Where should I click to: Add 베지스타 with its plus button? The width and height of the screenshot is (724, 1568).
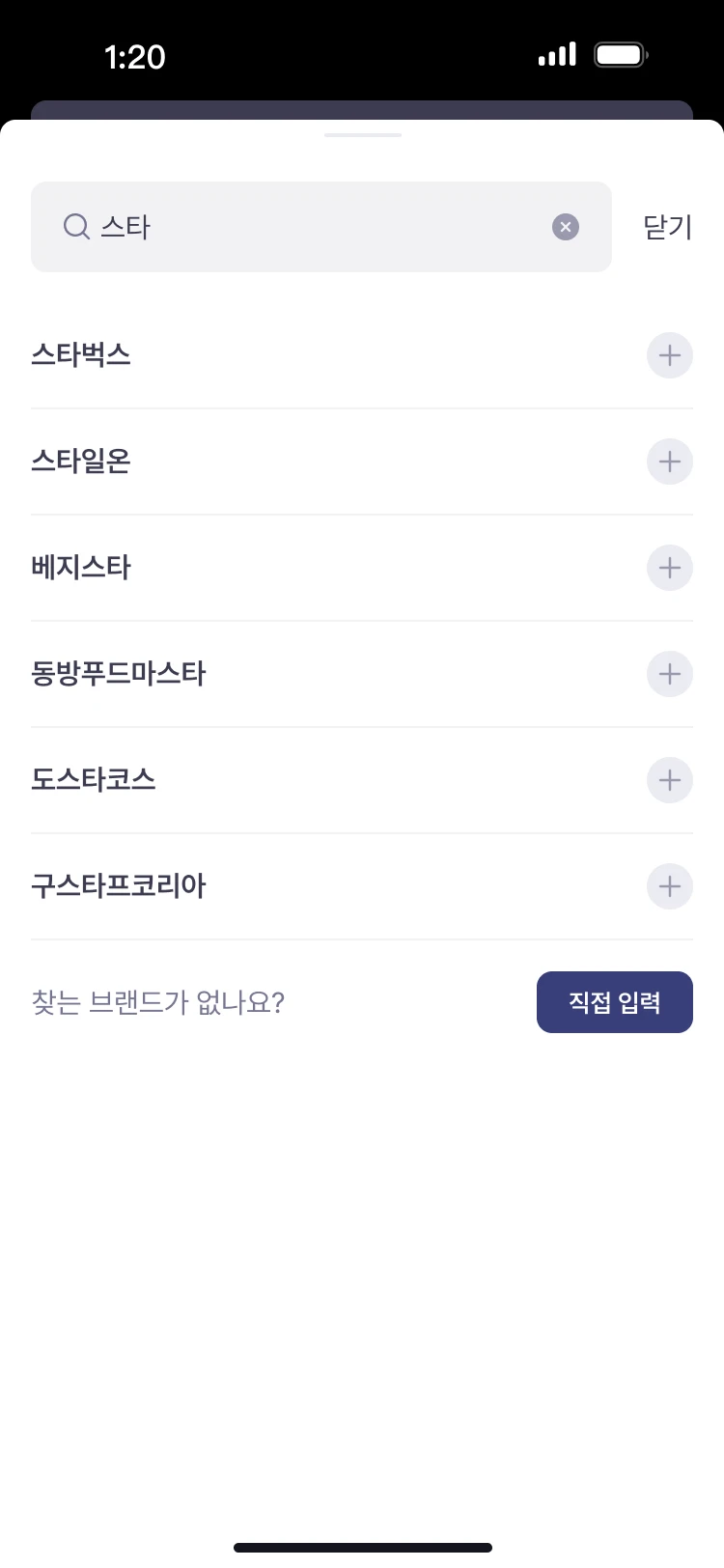coord(670,568)
